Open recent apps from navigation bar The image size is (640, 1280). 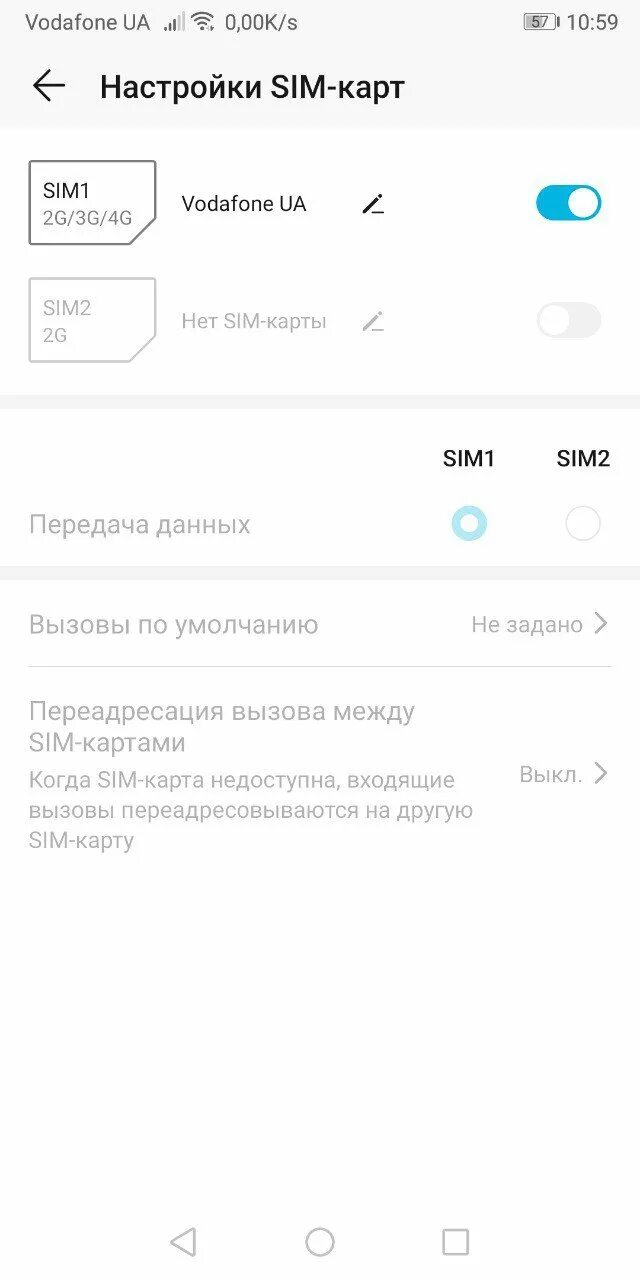(455, 1242)
